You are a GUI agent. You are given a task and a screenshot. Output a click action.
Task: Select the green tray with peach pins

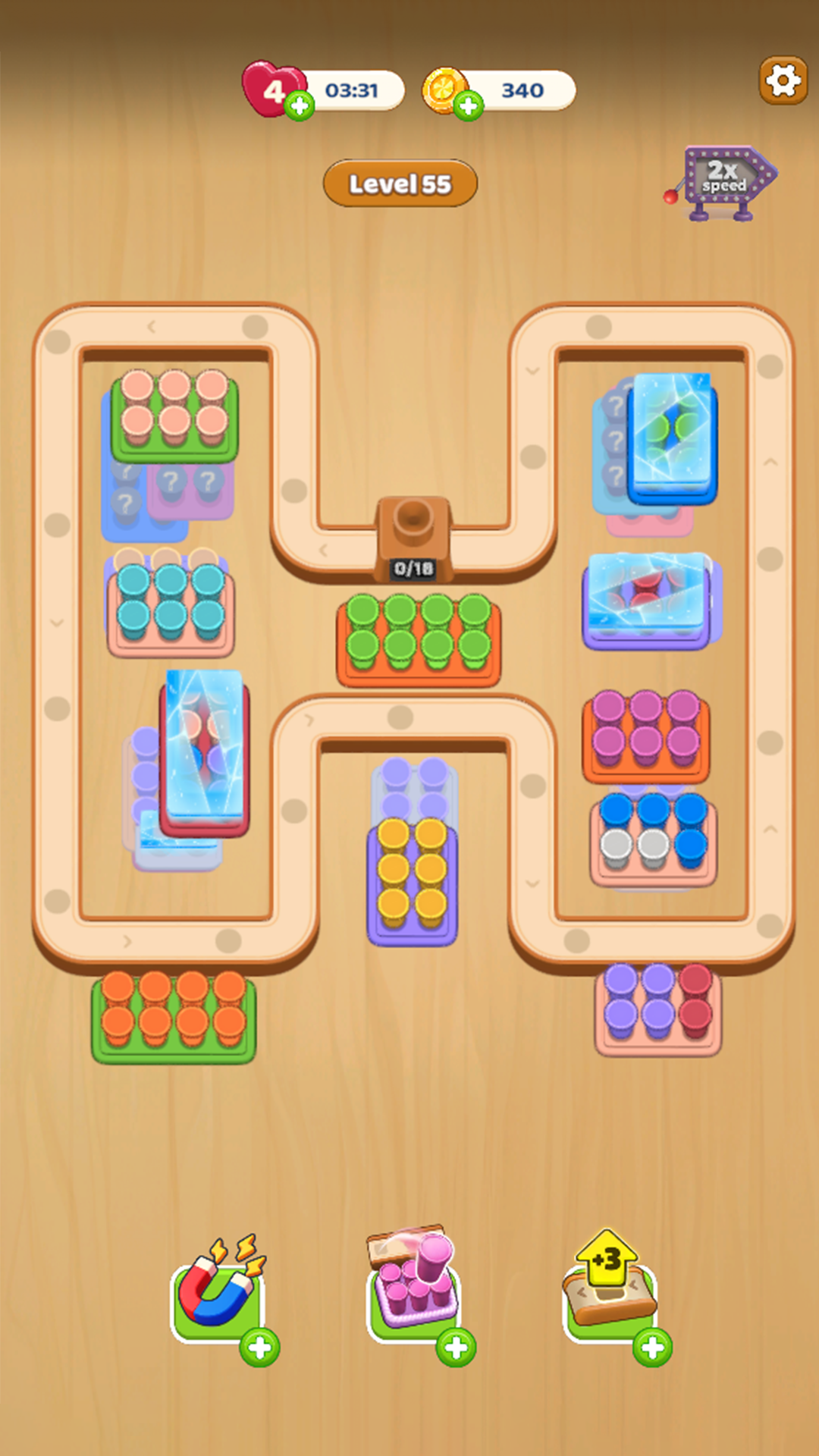(x=174, y=416)
